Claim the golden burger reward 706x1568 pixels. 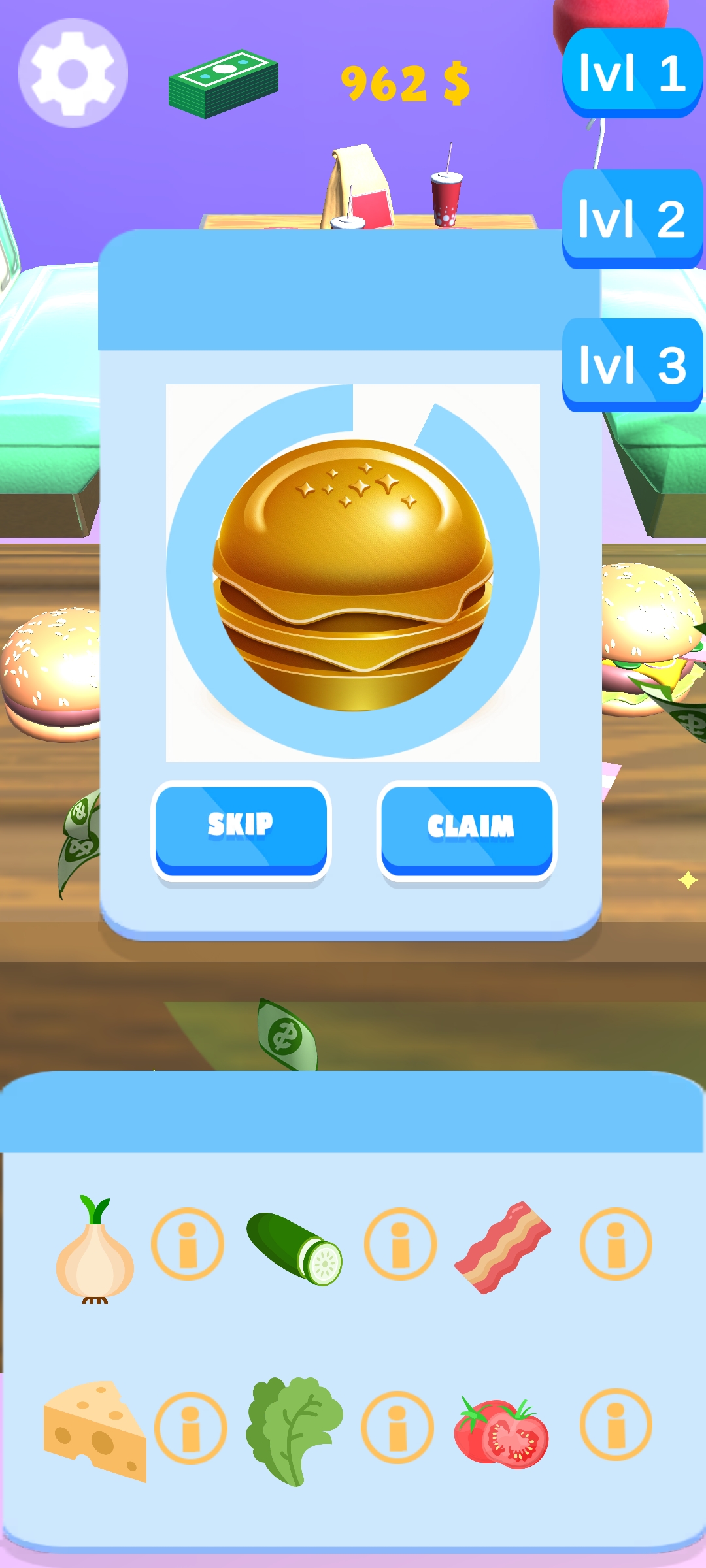tap(467, 829)
